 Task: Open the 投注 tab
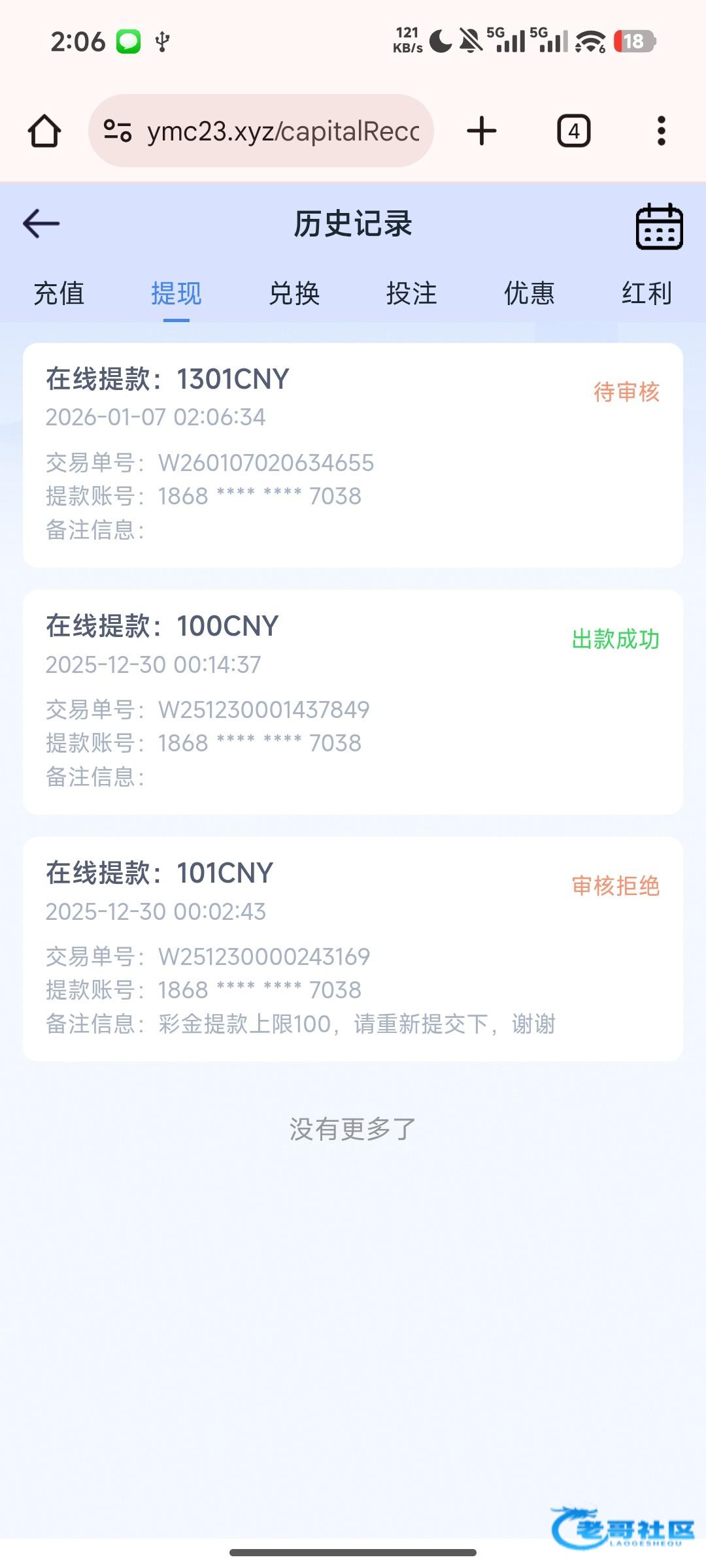[x=411, y=293]
